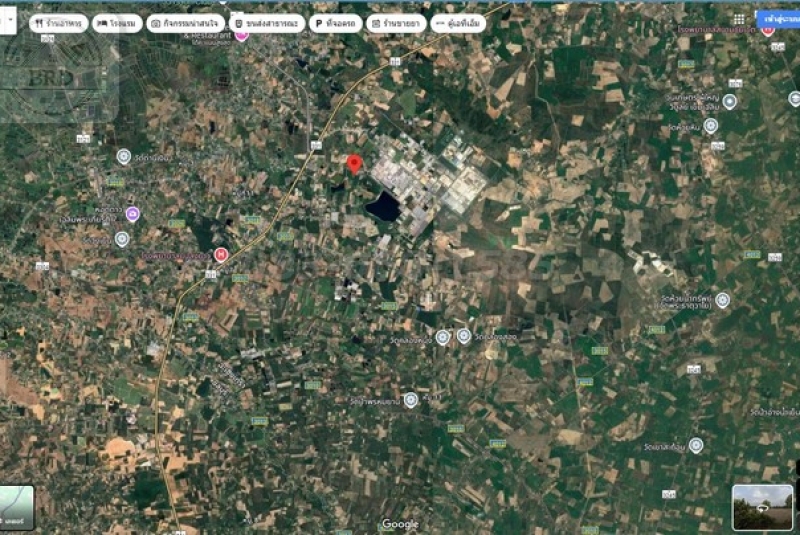Image resolution: width=800 pixels, height=535 pixels.
Task: Filter by โรงแรม hotels chip
Action: click(117, 23)
